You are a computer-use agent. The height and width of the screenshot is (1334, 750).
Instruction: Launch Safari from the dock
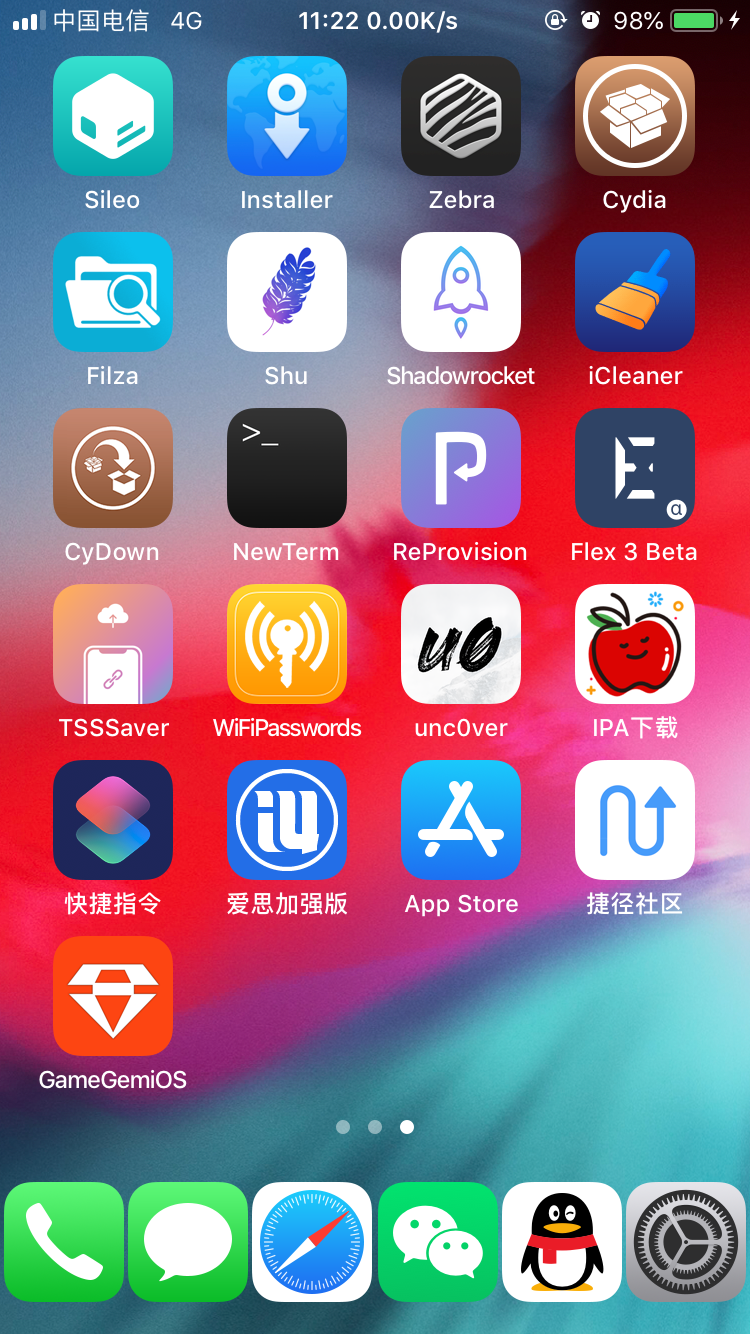(311, 1241)
